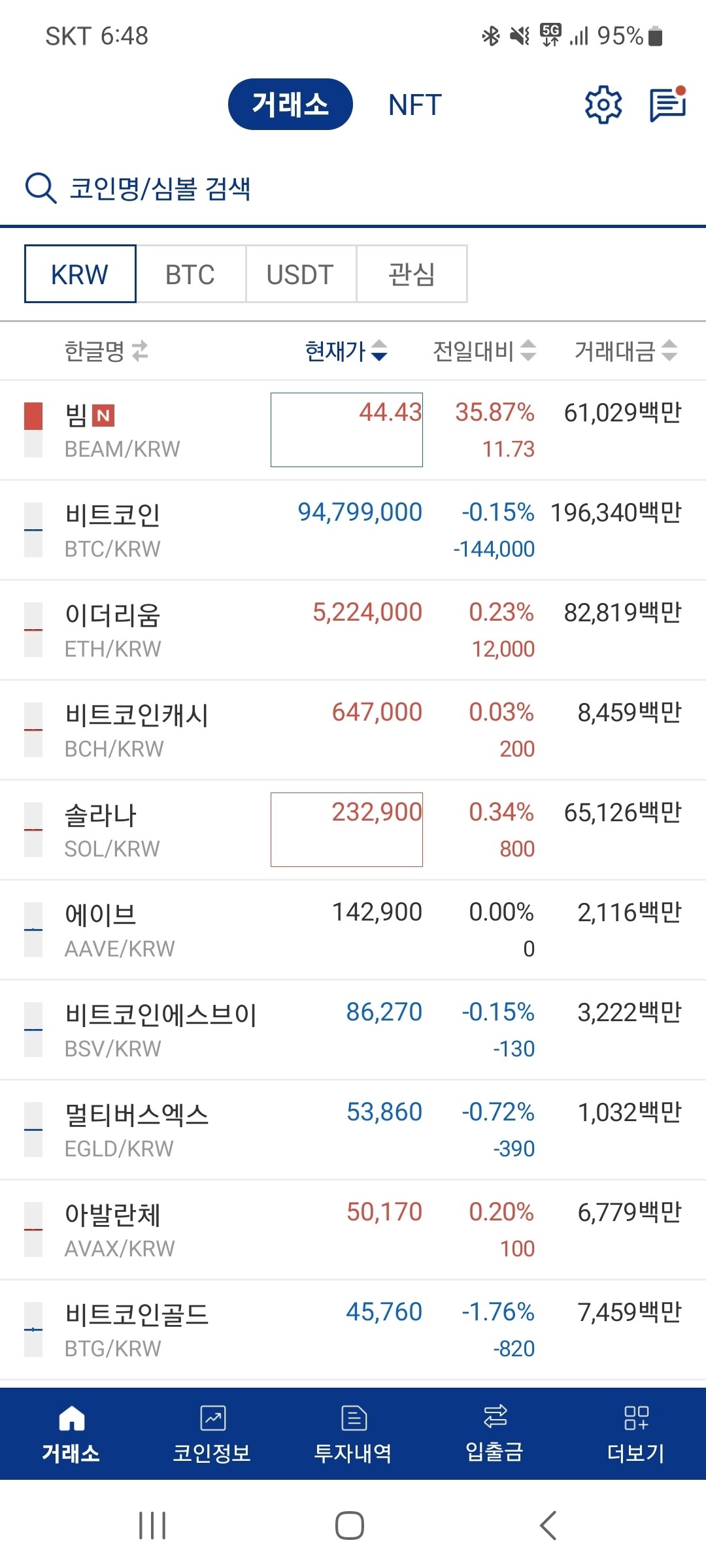706x1568 pixels.
Task: Open the settings gear icon
Action: click(x=603, y=105)
